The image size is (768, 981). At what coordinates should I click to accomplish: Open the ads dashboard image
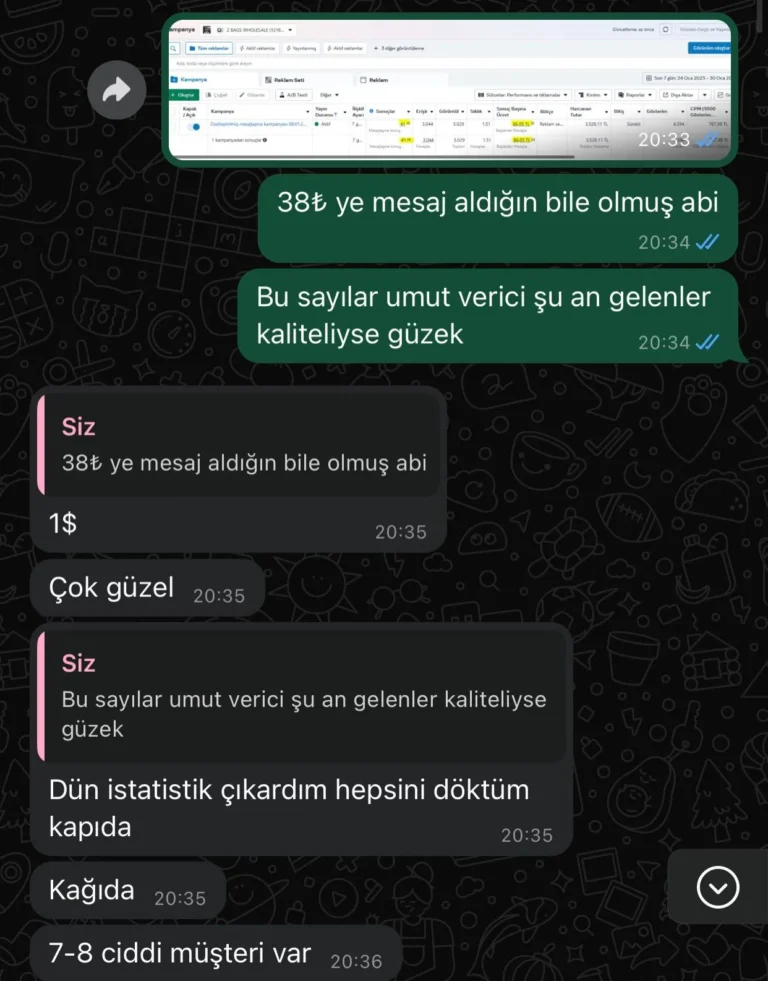(450, 88)
